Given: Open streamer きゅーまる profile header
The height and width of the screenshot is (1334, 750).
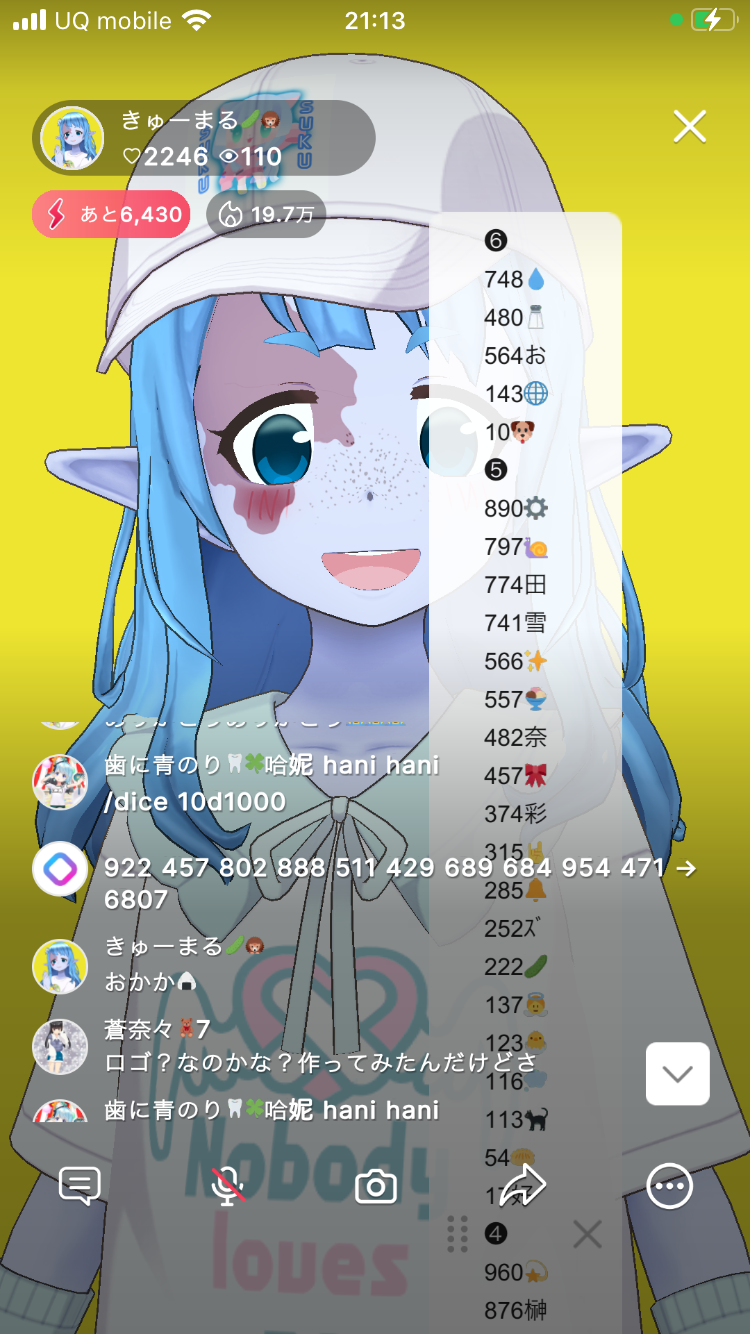Looking at the screenshot, I should [x=204, y=138].
